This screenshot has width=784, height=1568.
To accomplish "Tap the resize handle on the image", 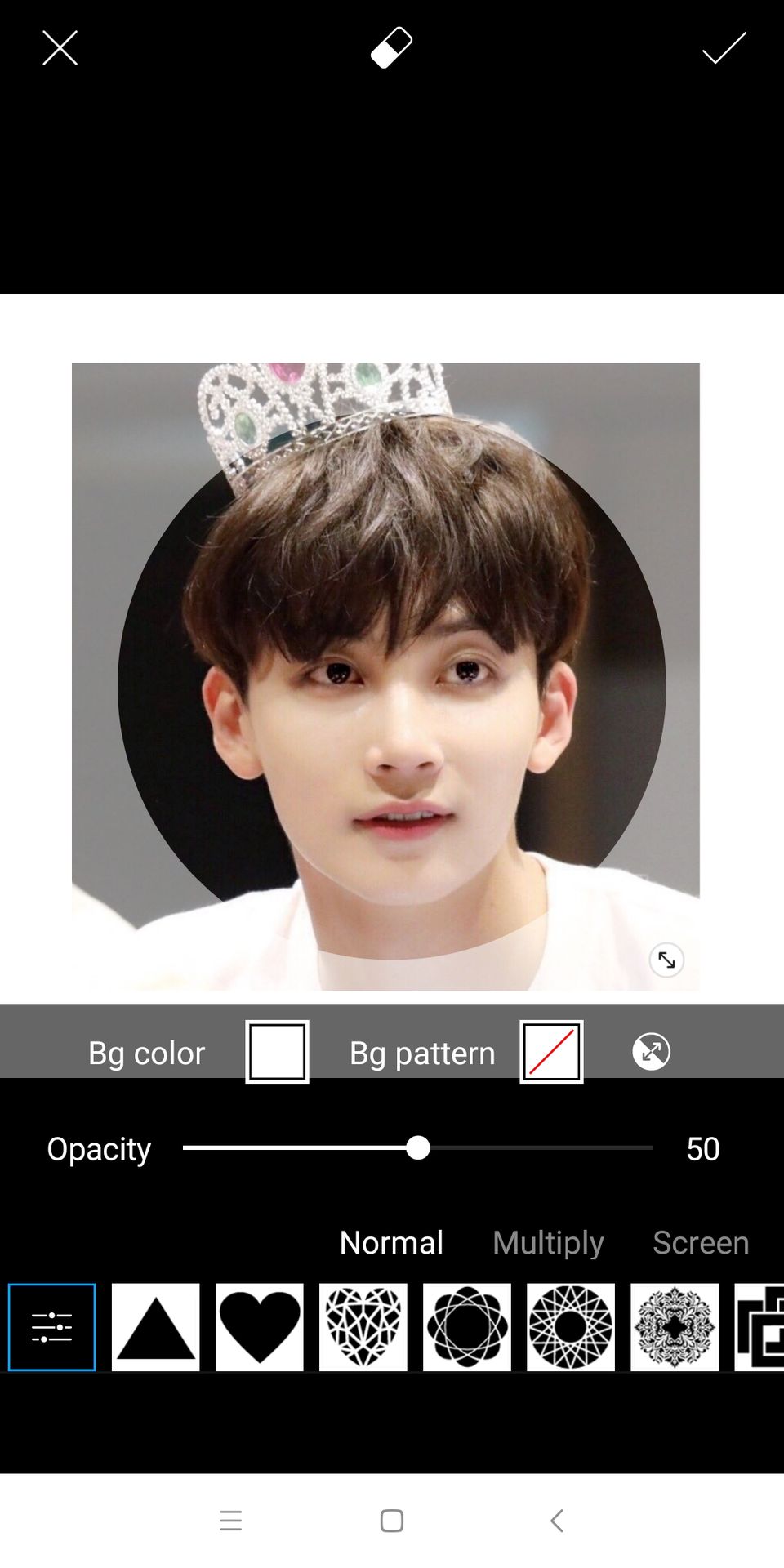I will [666, 960].
